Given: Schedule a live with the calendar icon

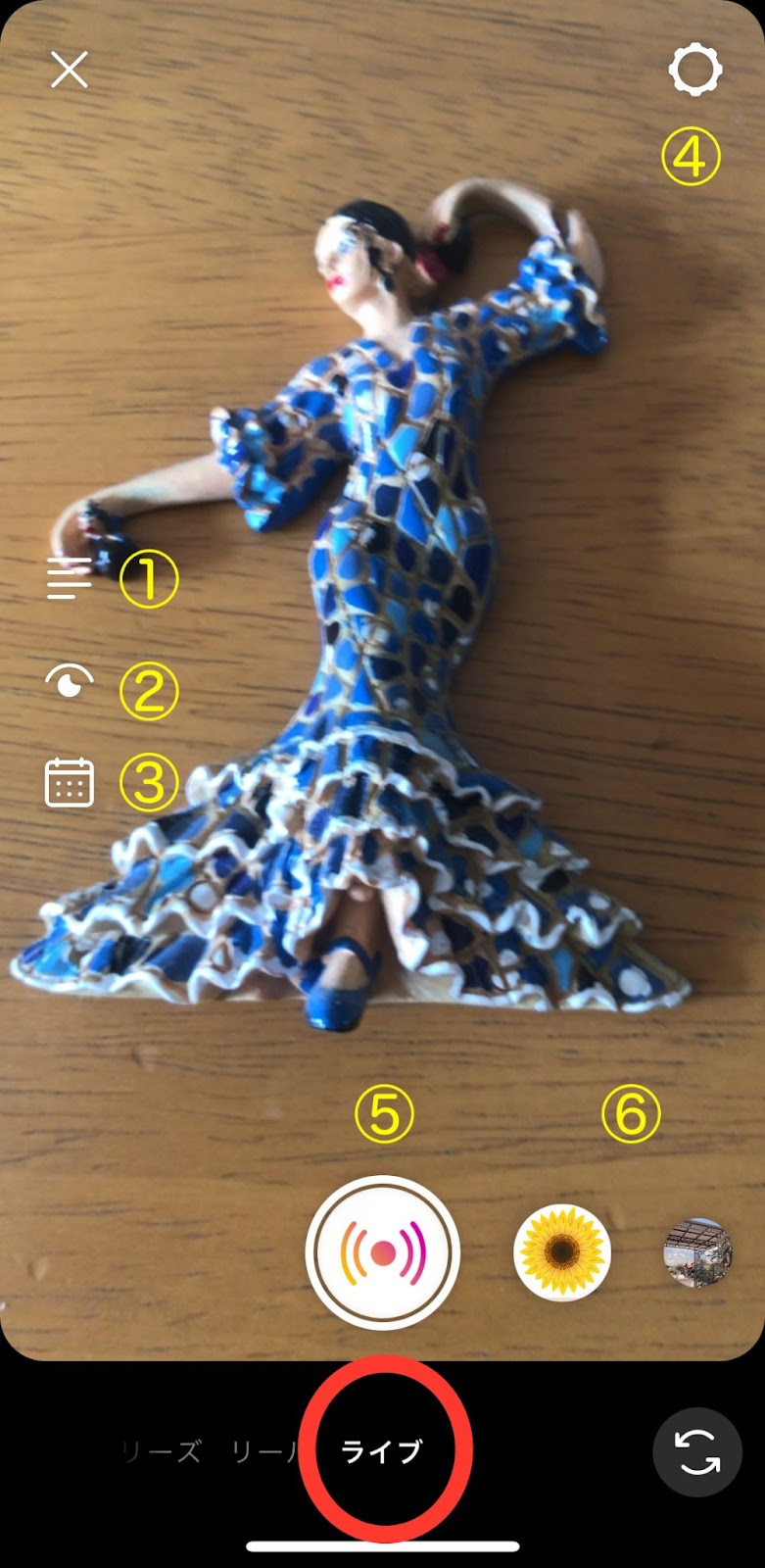Looking at the screenshot, I should [x=70, y=783].
